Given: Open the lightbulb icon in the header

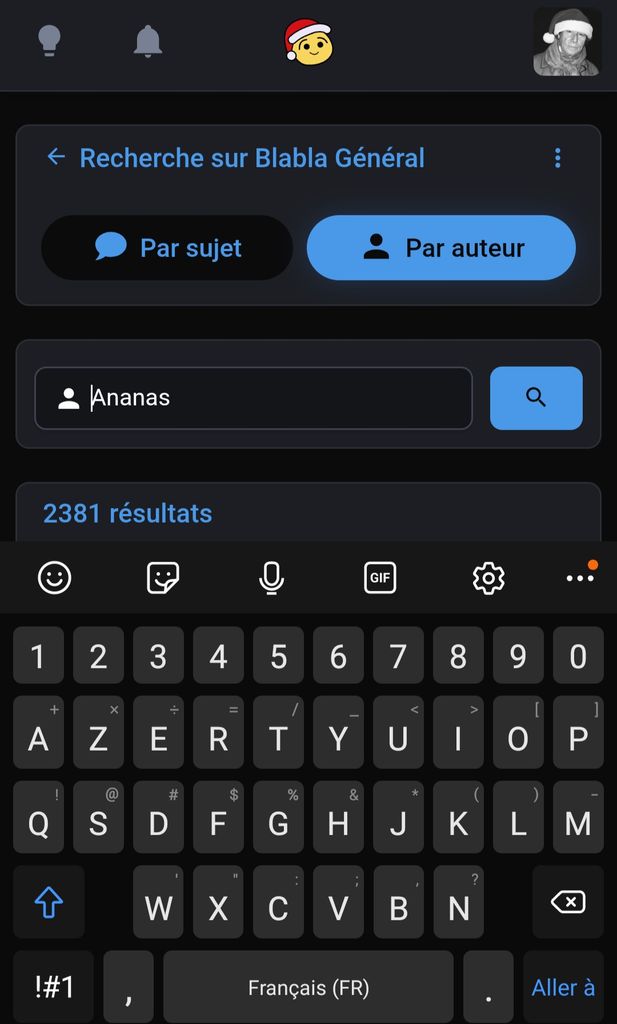Looking at the screenshot, I should pyautogui.click(x=49, y=41).
